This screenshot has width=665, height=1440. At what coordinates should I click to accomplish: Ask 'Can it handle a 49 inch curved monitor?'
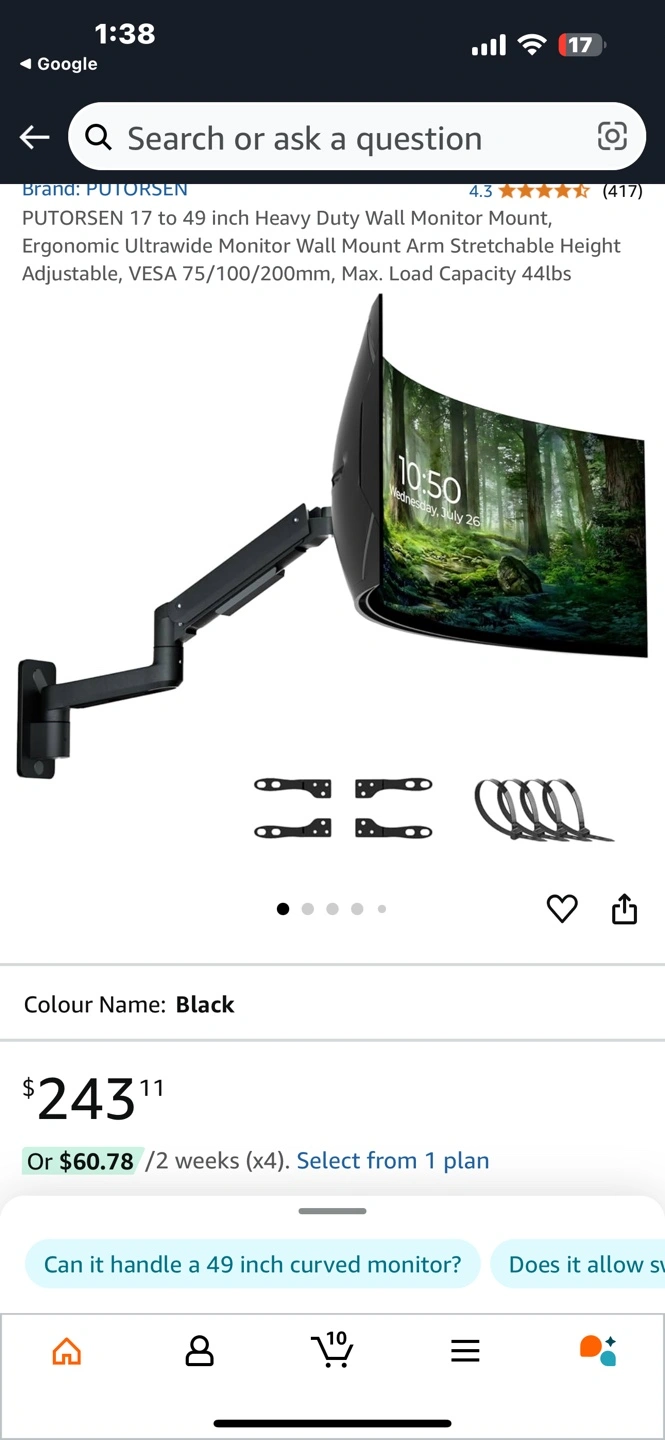[252, 1264]
